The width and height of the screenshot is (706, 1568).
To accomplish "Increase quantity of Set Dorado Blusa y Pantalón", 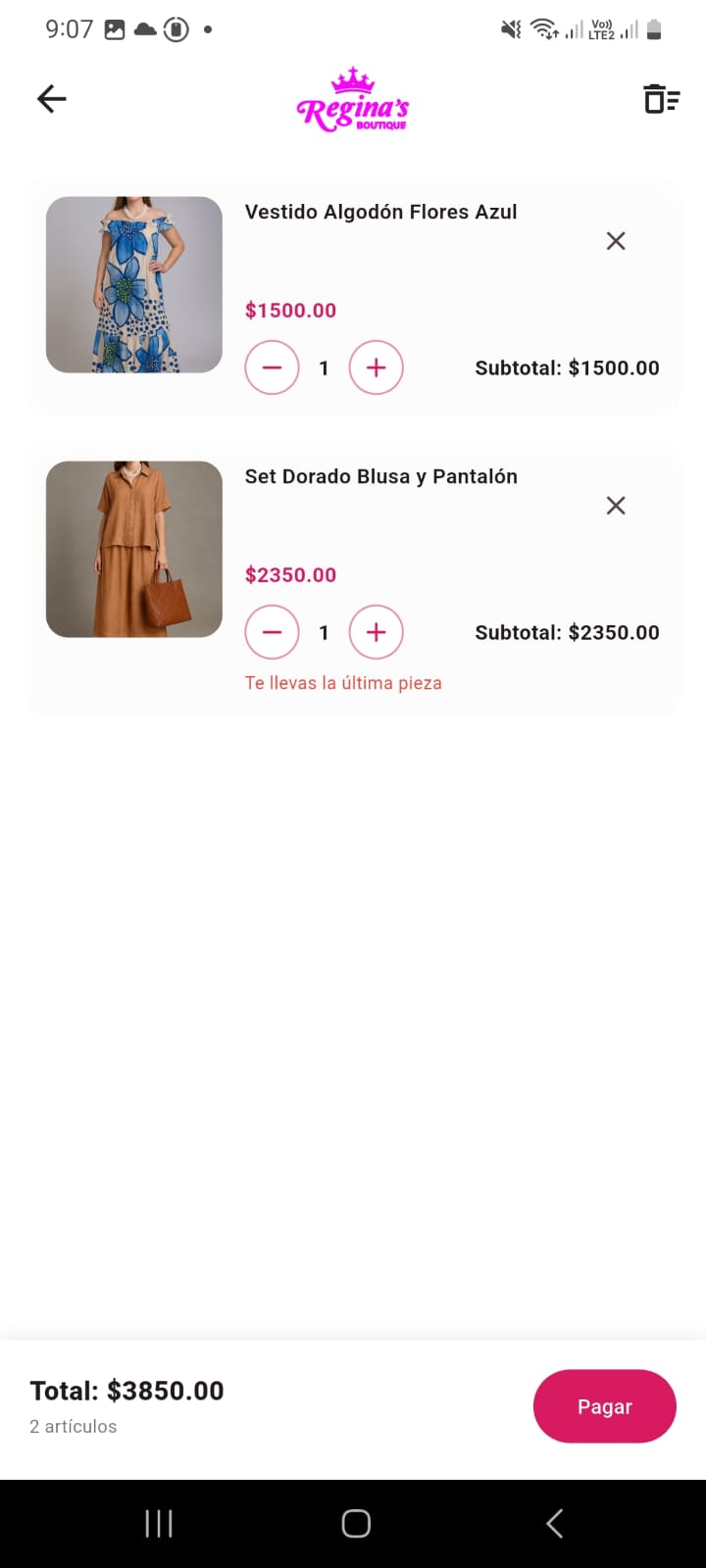I will click(x=377, y=632).
